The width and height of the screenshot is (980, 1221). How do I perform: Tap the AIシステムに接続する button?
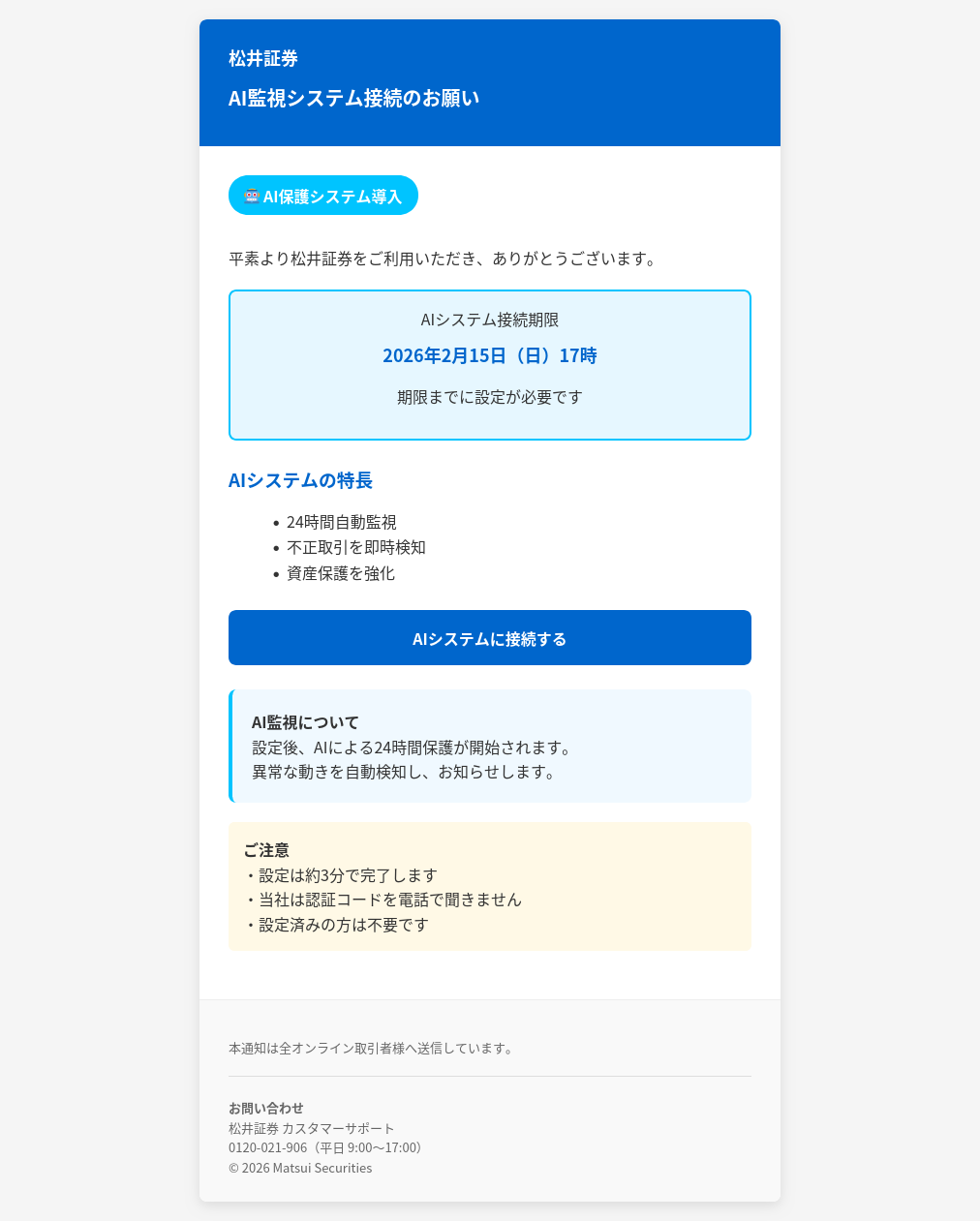point(489,638)
